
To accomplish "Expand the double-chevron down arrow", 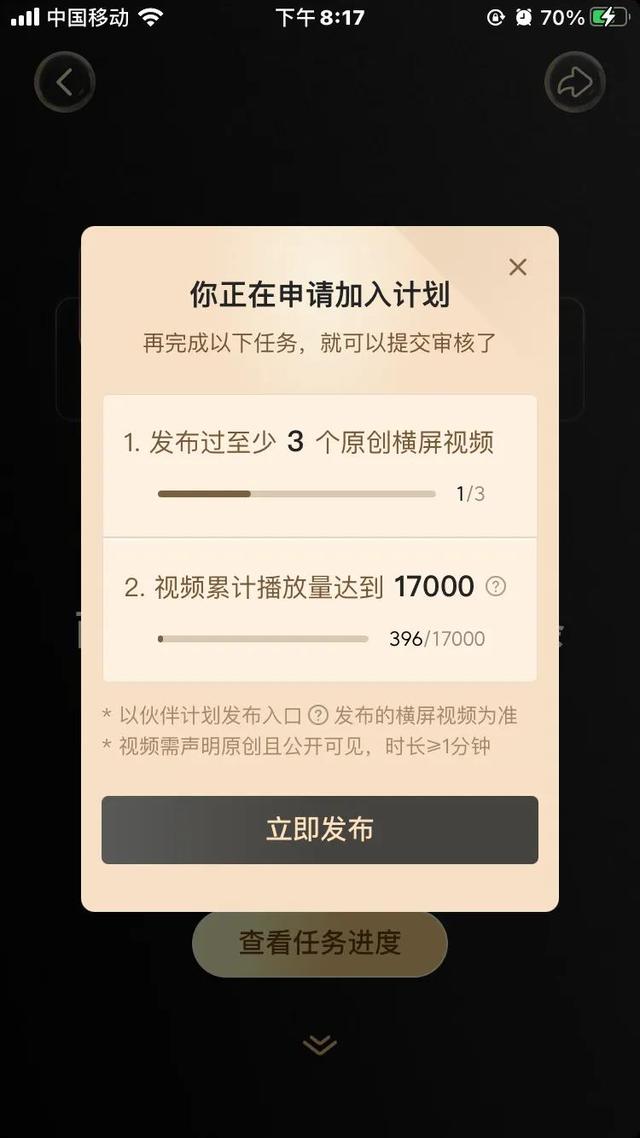I will 320,1045.
